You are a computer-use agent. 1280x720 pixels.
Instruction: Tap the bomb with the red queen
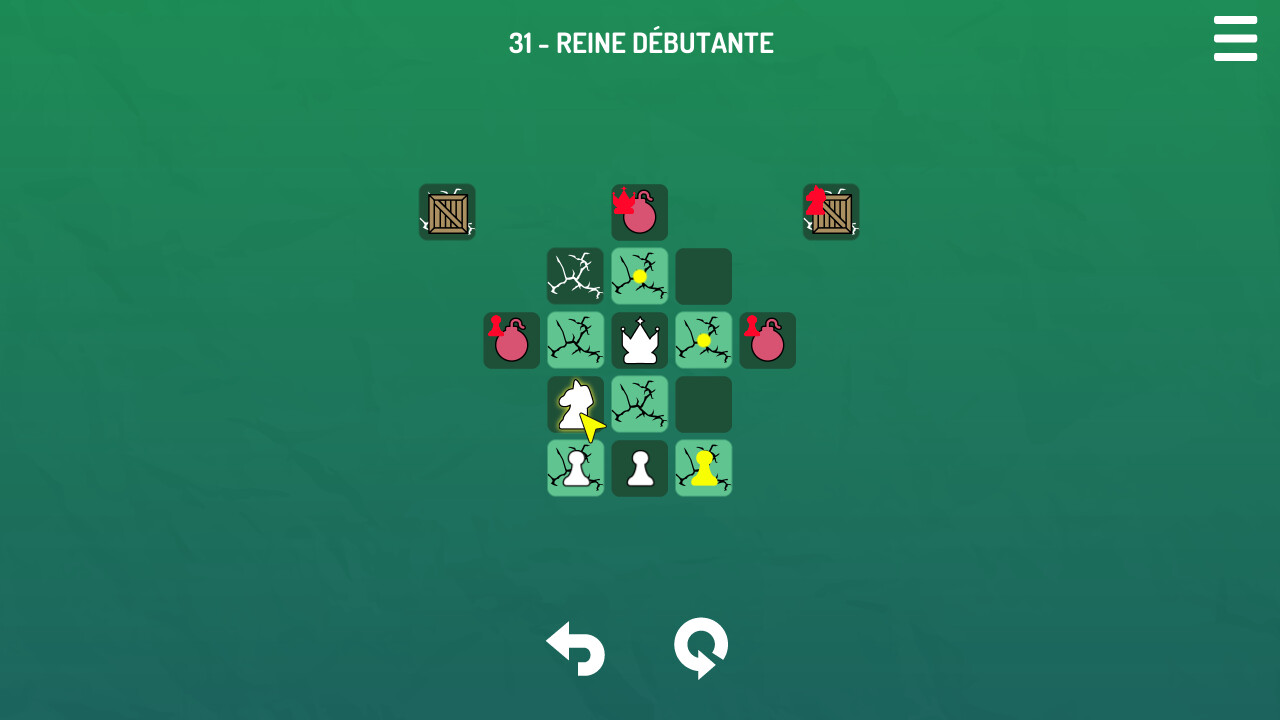point(640,212)
